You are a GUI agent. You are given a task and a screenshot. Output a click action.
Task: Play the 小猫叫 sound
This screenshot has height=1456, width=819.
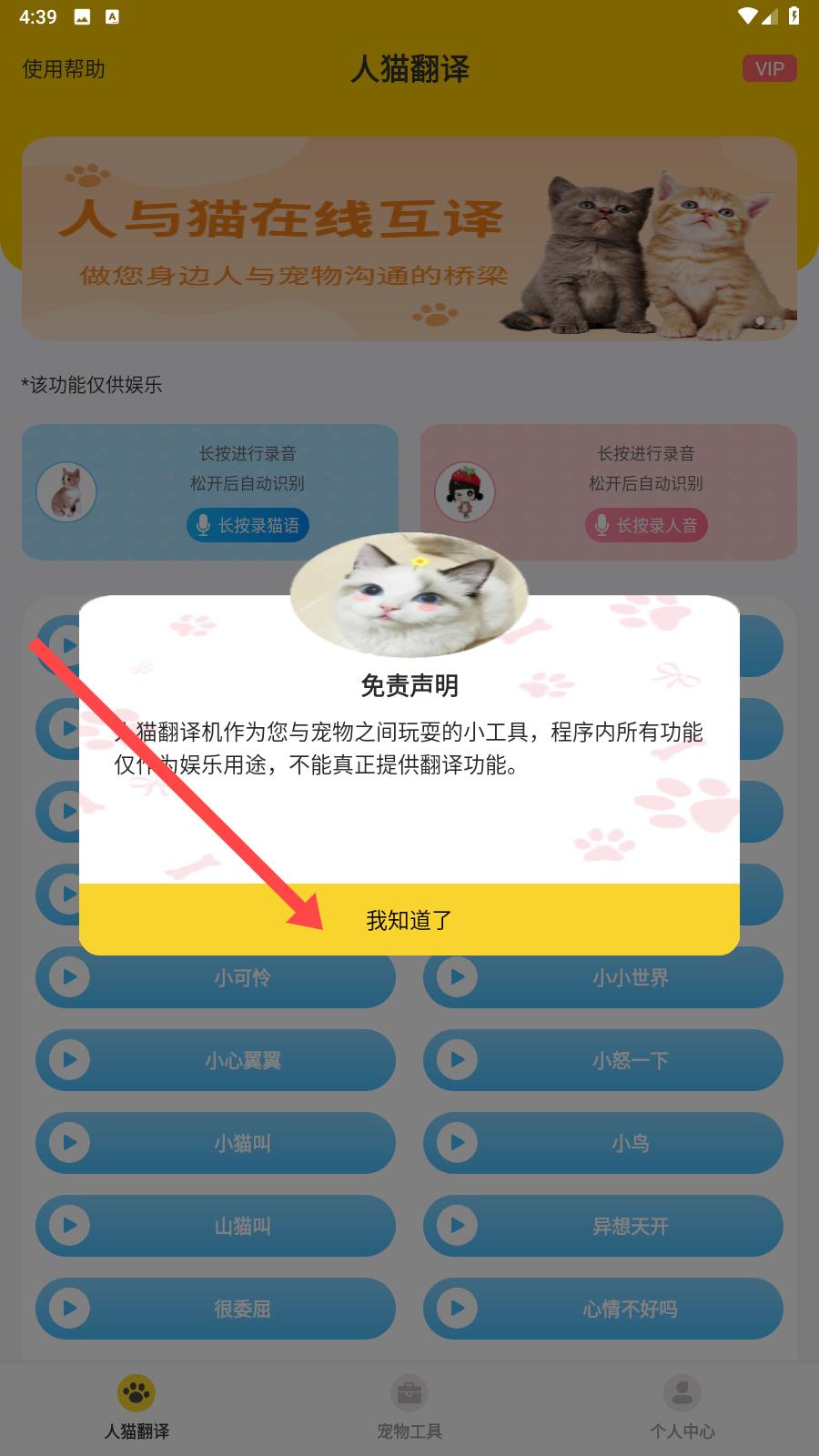pos(216,1143)
